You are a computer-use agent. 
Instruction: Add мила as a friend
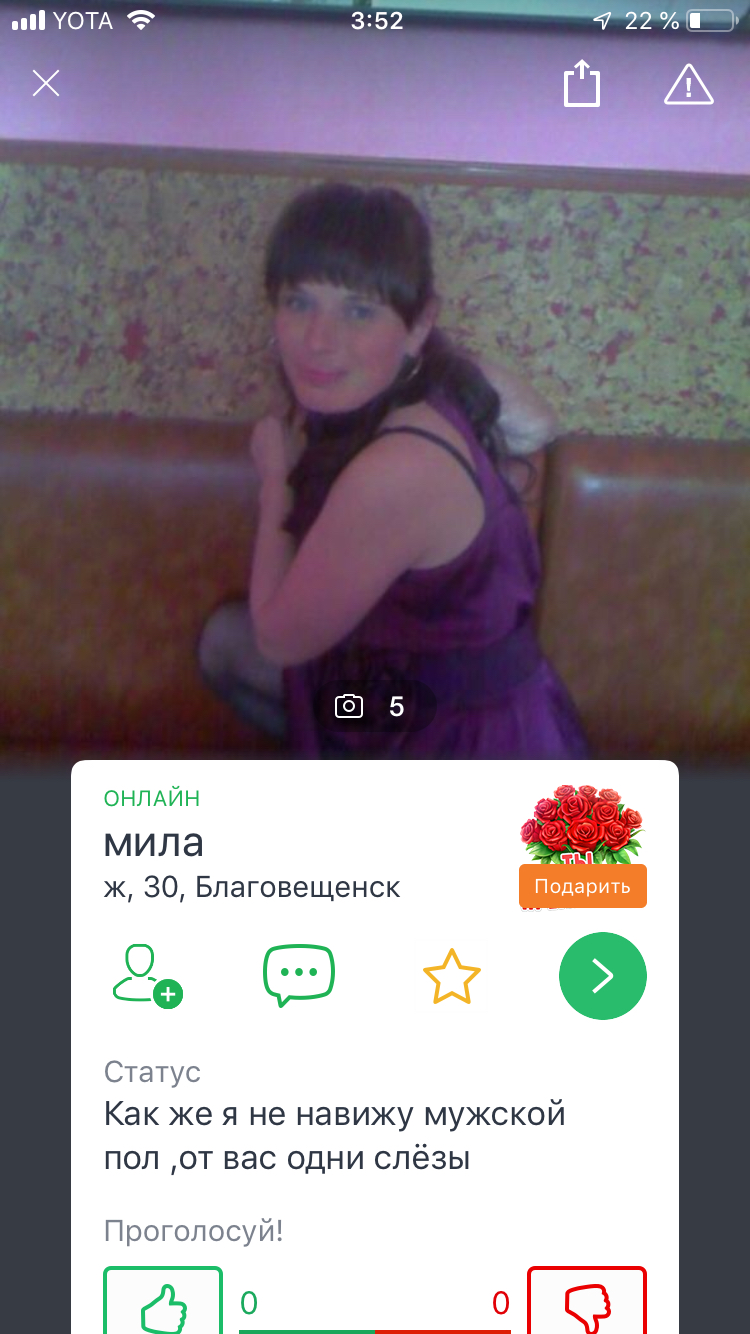tap(147, 974)
